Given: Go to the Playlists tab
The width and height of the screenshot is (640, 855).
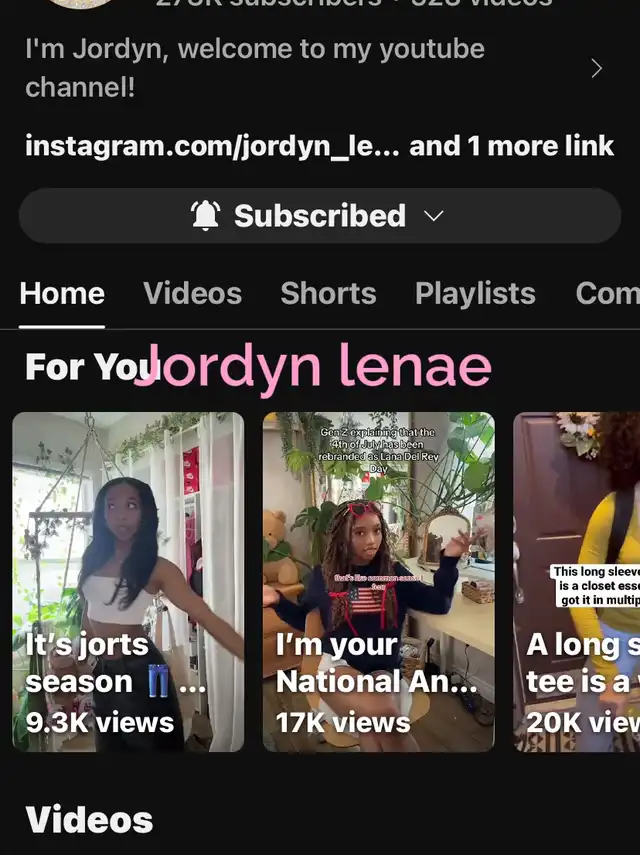Looking at the screenshot, I should point(475,293).
